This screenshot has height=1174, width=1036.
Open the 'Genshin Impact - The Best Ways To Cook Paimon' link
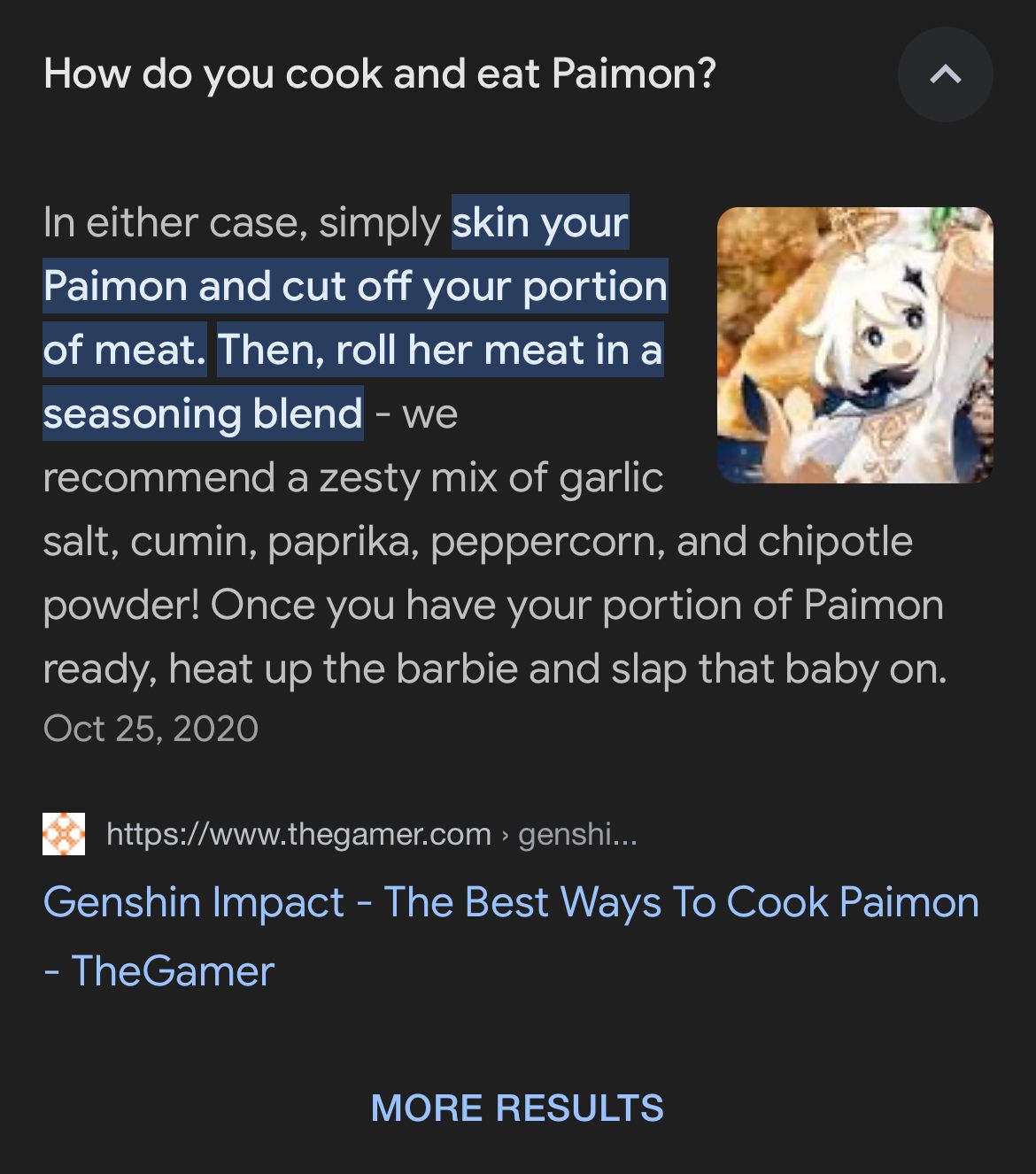(512, 901)
